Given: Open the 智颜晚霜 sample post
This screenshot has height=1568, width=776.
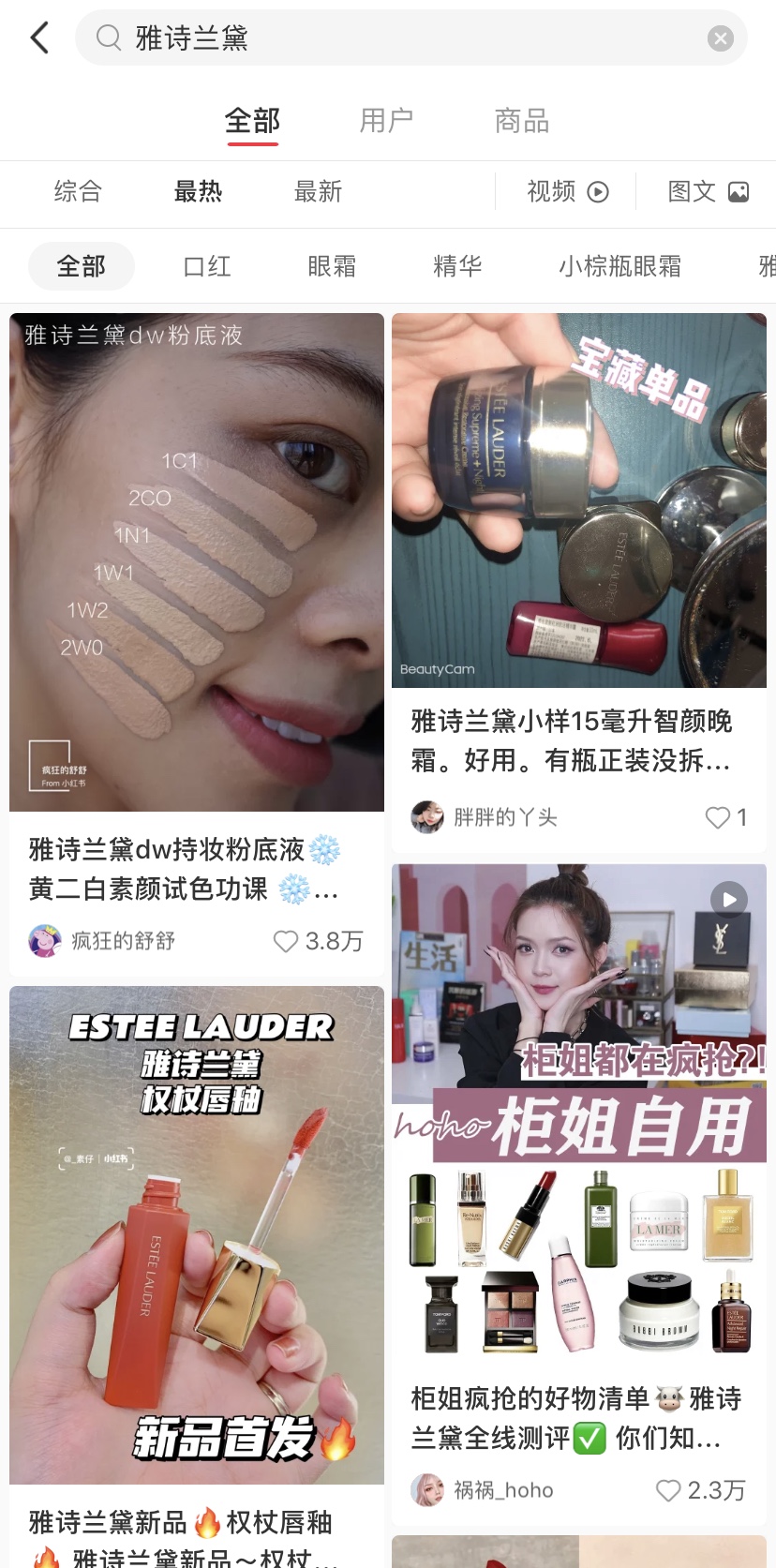Looking at the screenshot, I should [578, 501].
